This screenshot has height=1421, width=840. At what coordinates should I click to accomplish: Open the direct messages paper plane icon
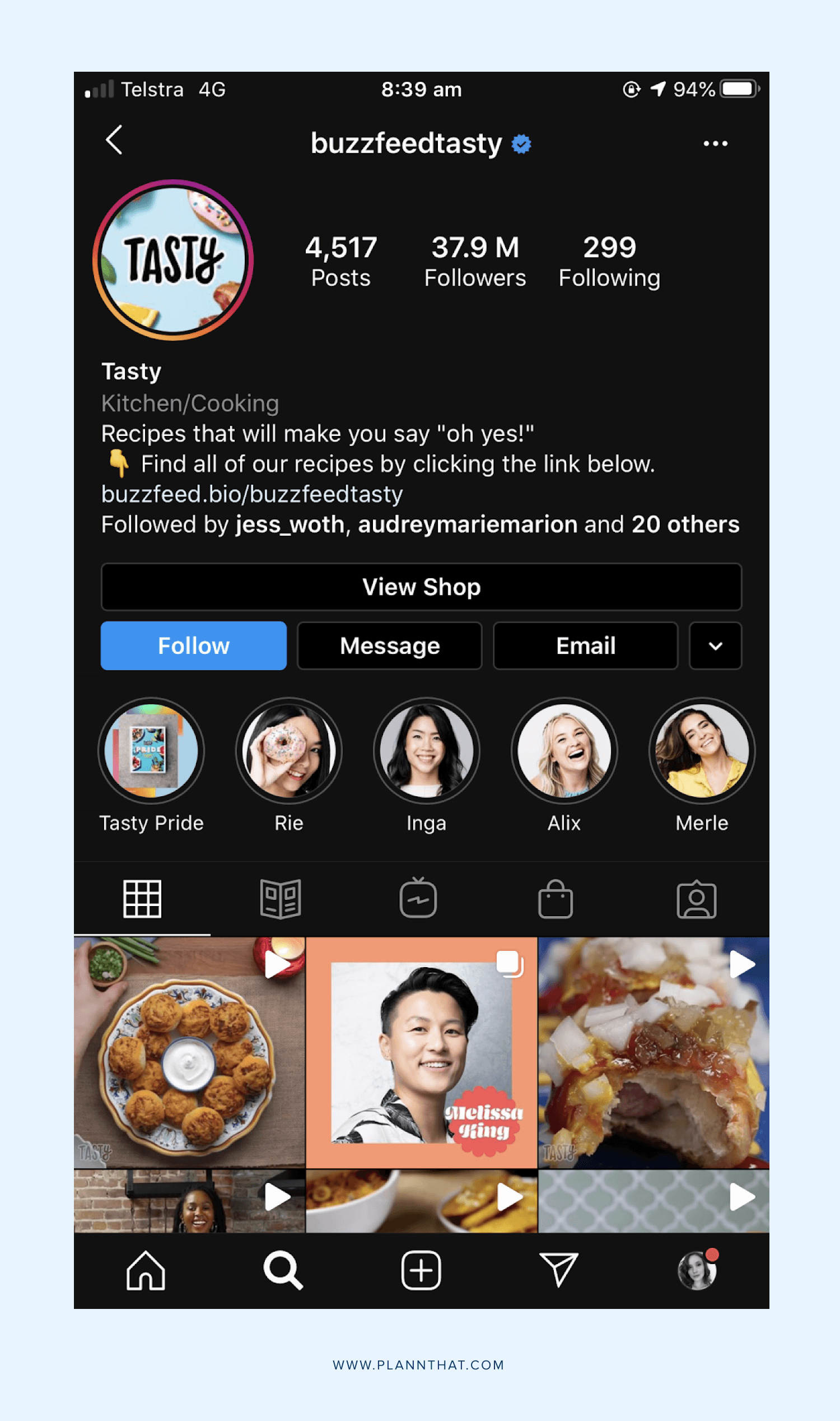point(561,1269)
